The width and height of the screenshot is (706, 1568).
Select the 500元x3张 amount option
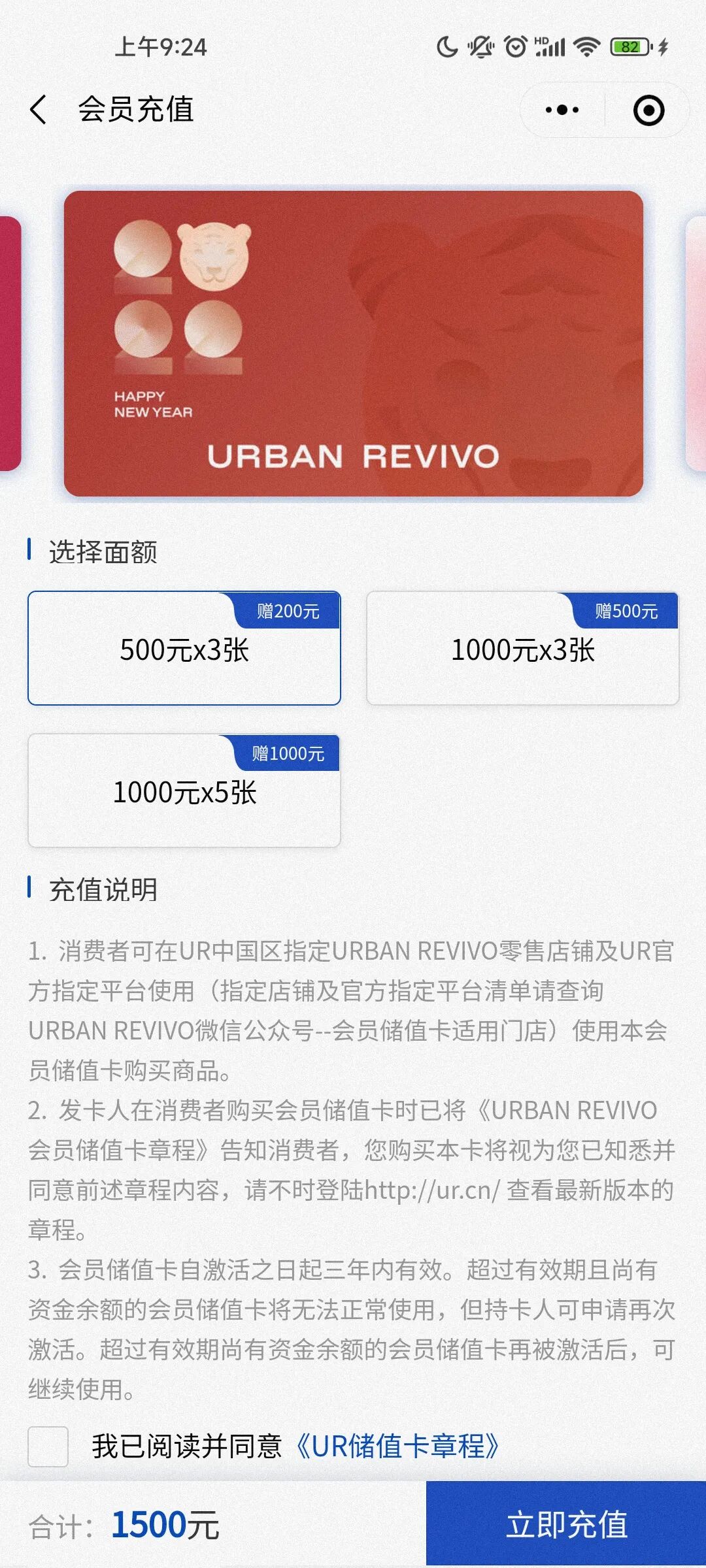coord(184,649)
